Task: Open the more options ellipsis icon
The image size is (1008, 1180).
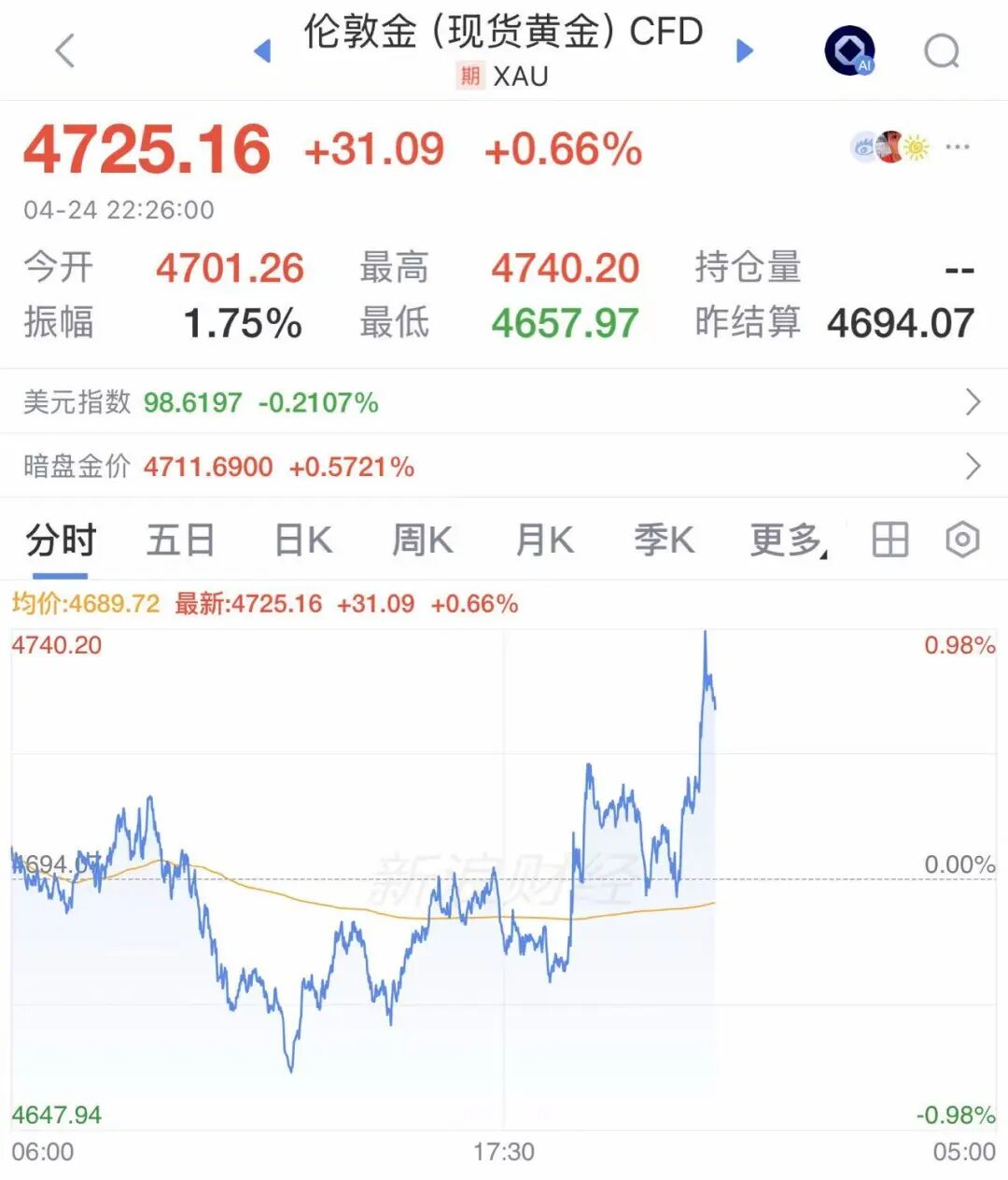Action: point(958,147)
